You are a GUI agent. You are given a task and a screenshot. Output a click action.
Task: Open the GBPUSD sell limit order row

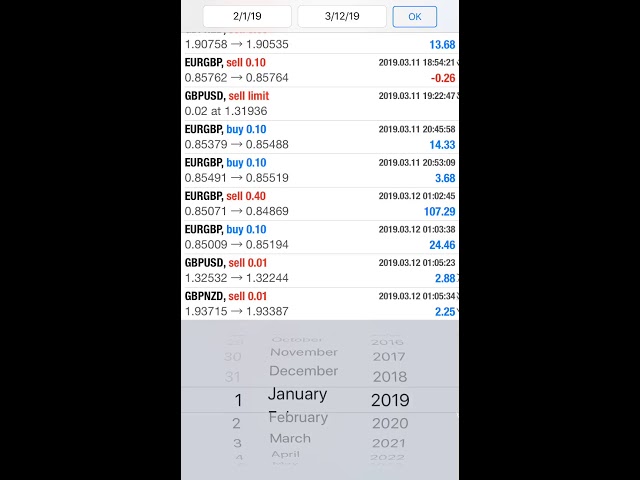coord(319,104)
